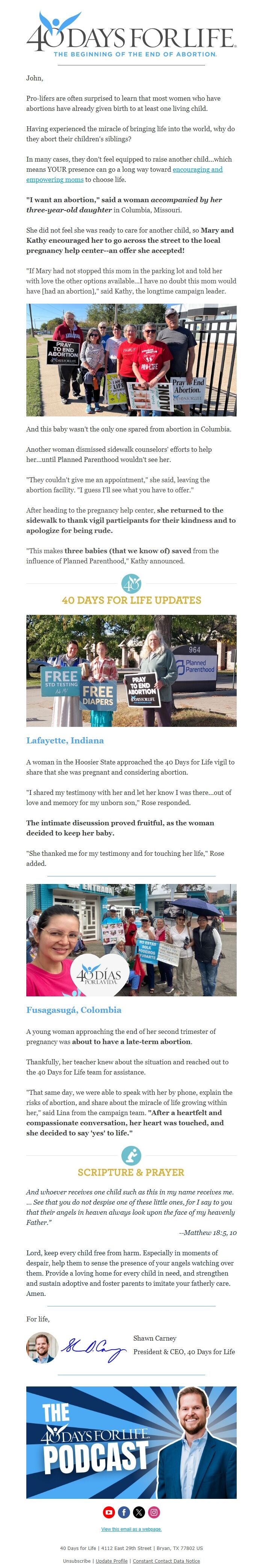View this email as a webpage
The width and height of the screenshot is (263, 1568).
click(131, 1529)
